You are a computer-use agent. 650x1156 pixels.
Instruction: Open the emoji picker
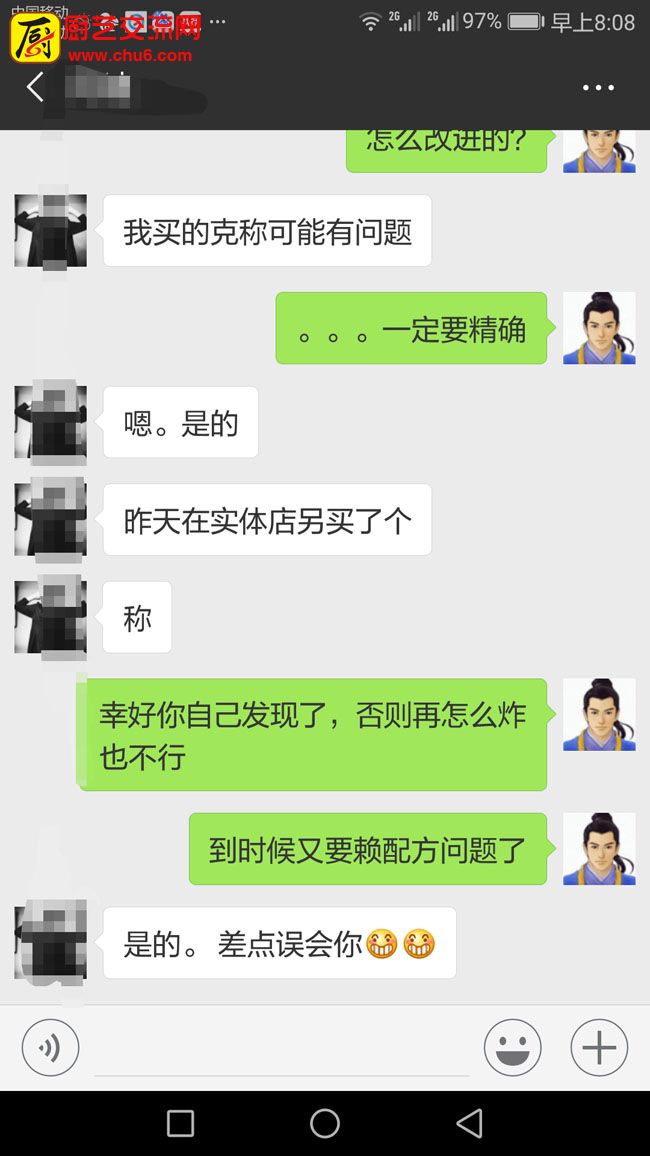point(512,1048)
